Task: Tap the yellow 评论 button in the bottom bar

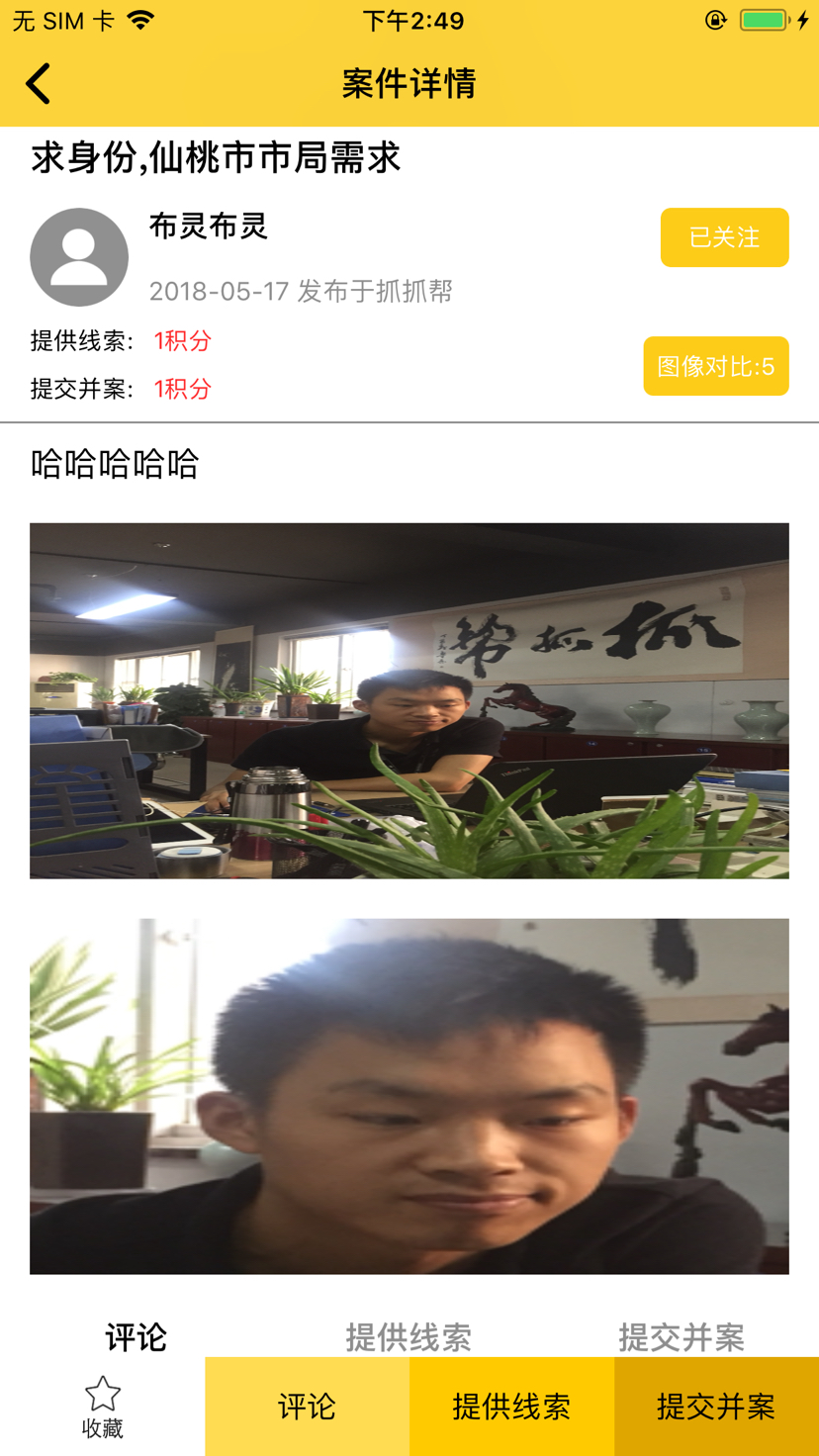Action: tap(307, 1407)
